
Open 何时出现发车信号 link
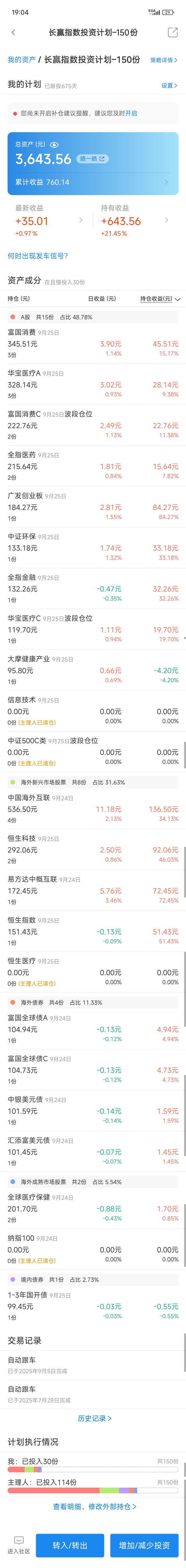[x=38, y=256]
